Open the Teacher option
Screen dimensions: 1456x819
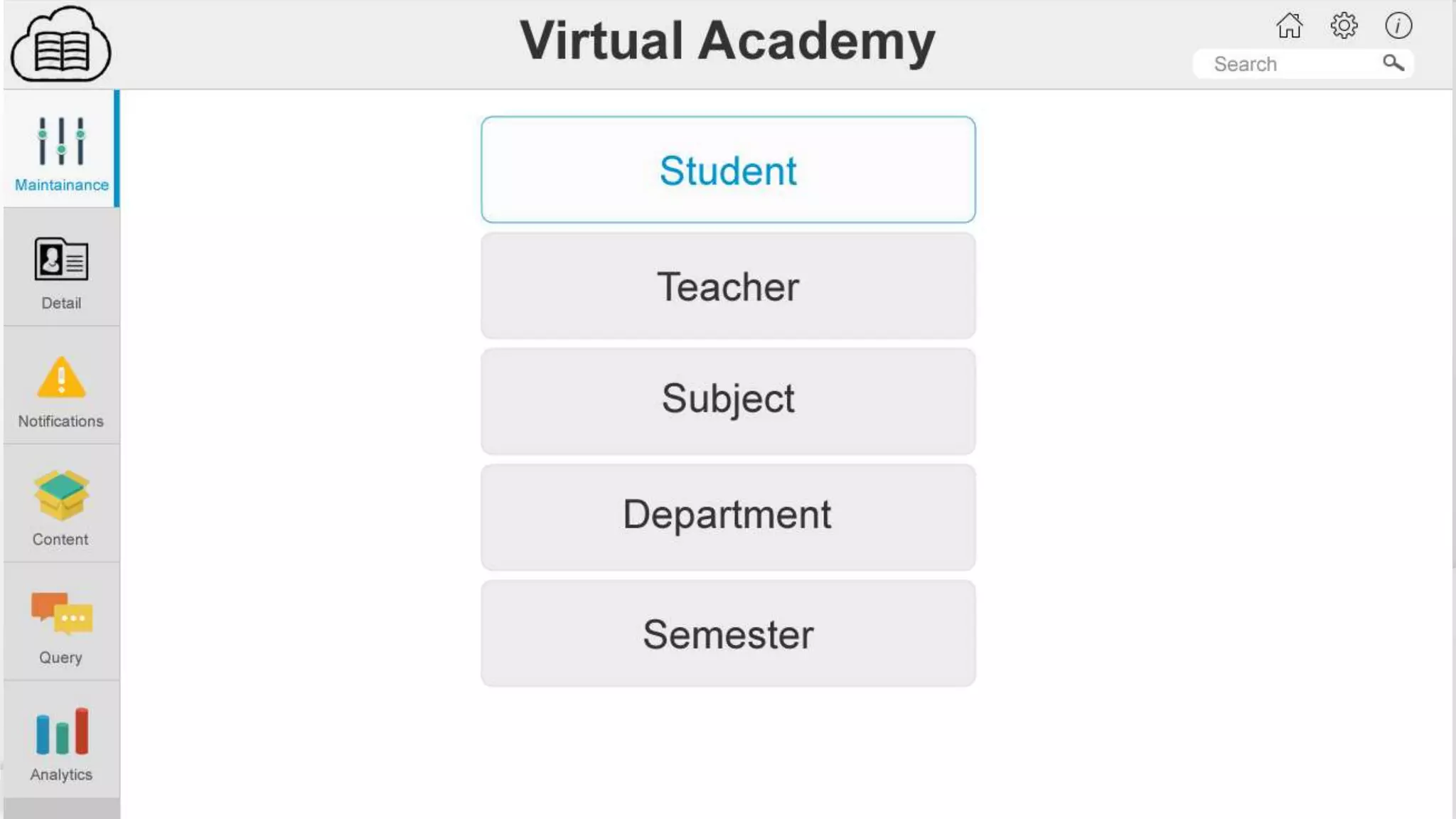click(728, 286)
